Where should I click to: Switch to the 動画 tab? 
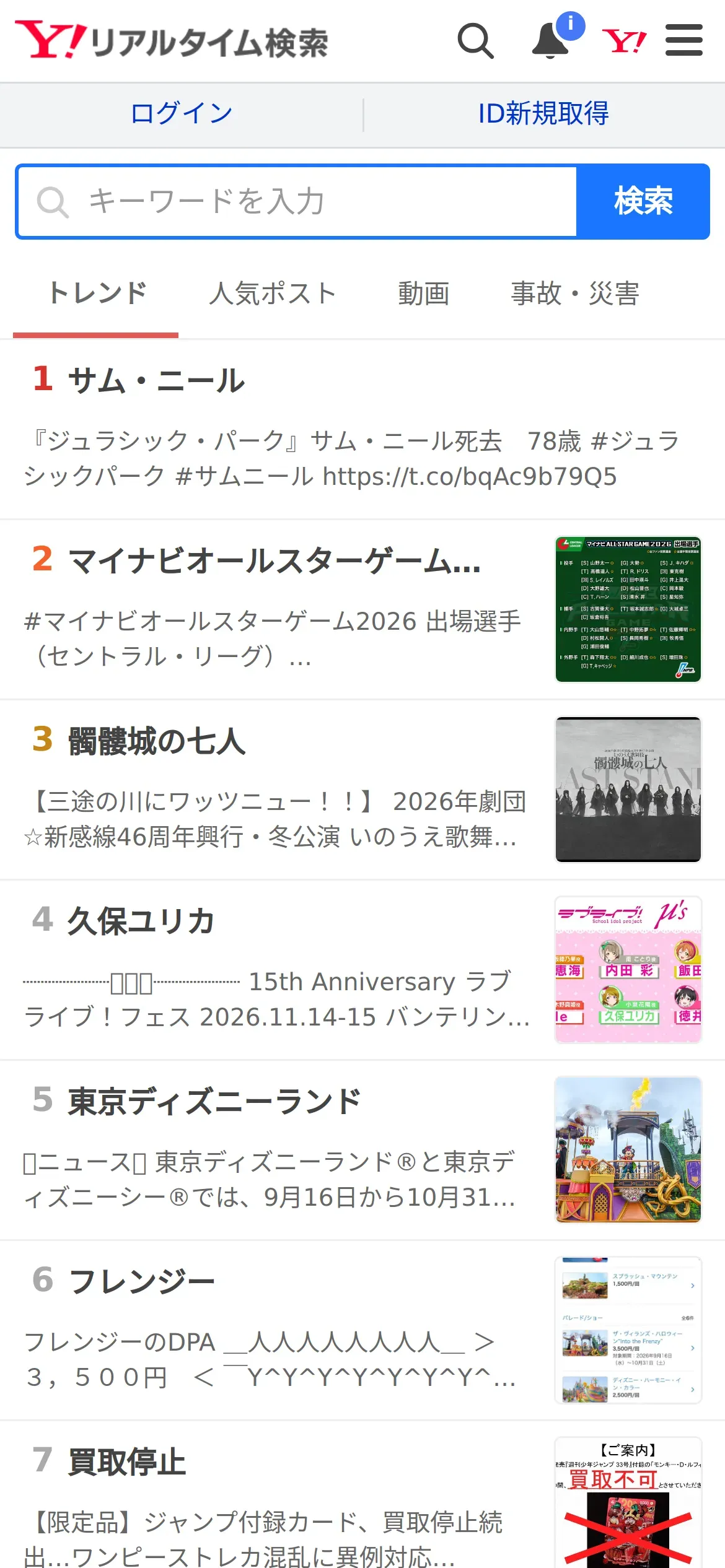424,294
